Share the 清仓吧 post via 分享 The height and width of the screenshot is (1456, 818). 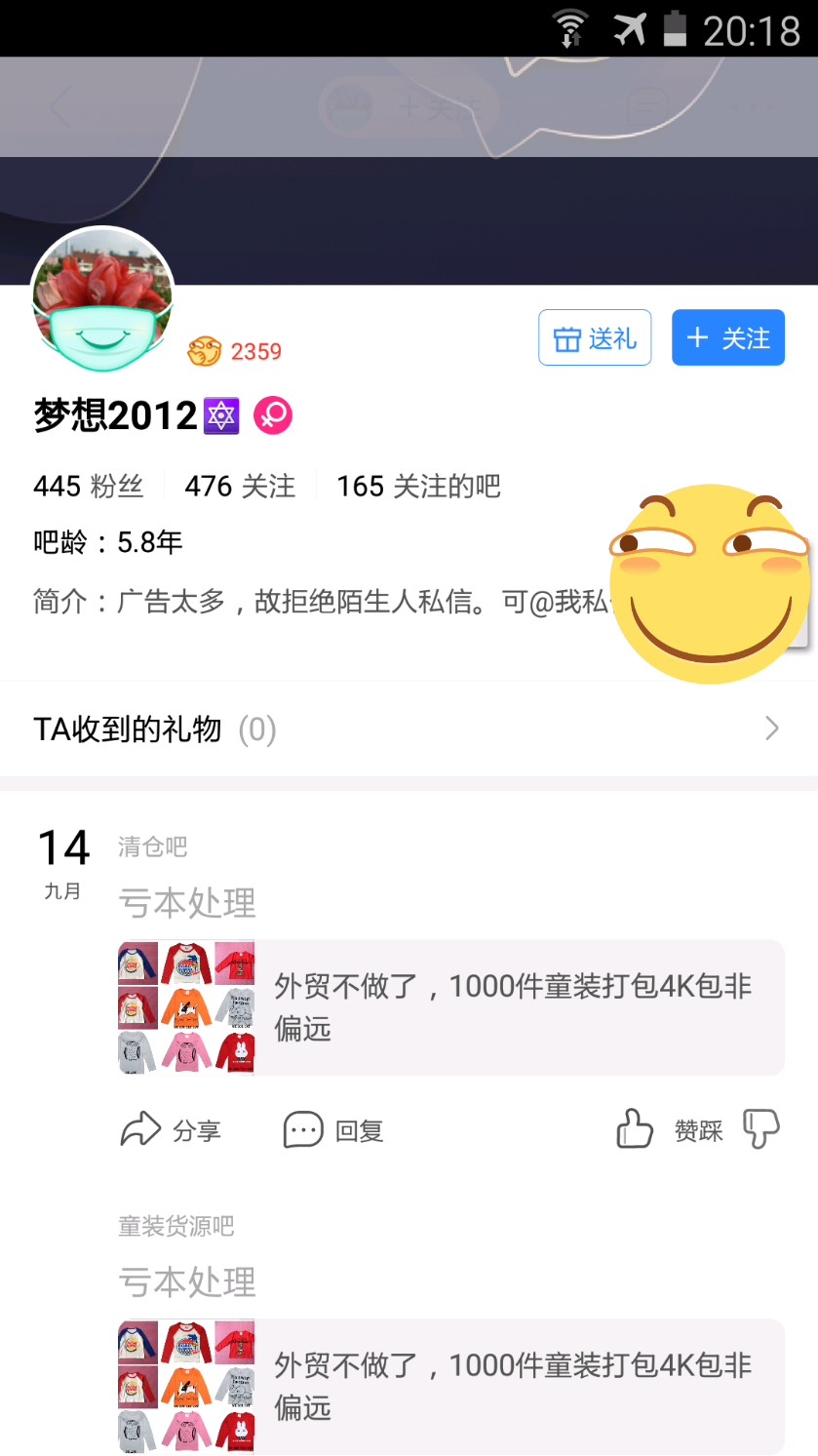point(171,1130)
